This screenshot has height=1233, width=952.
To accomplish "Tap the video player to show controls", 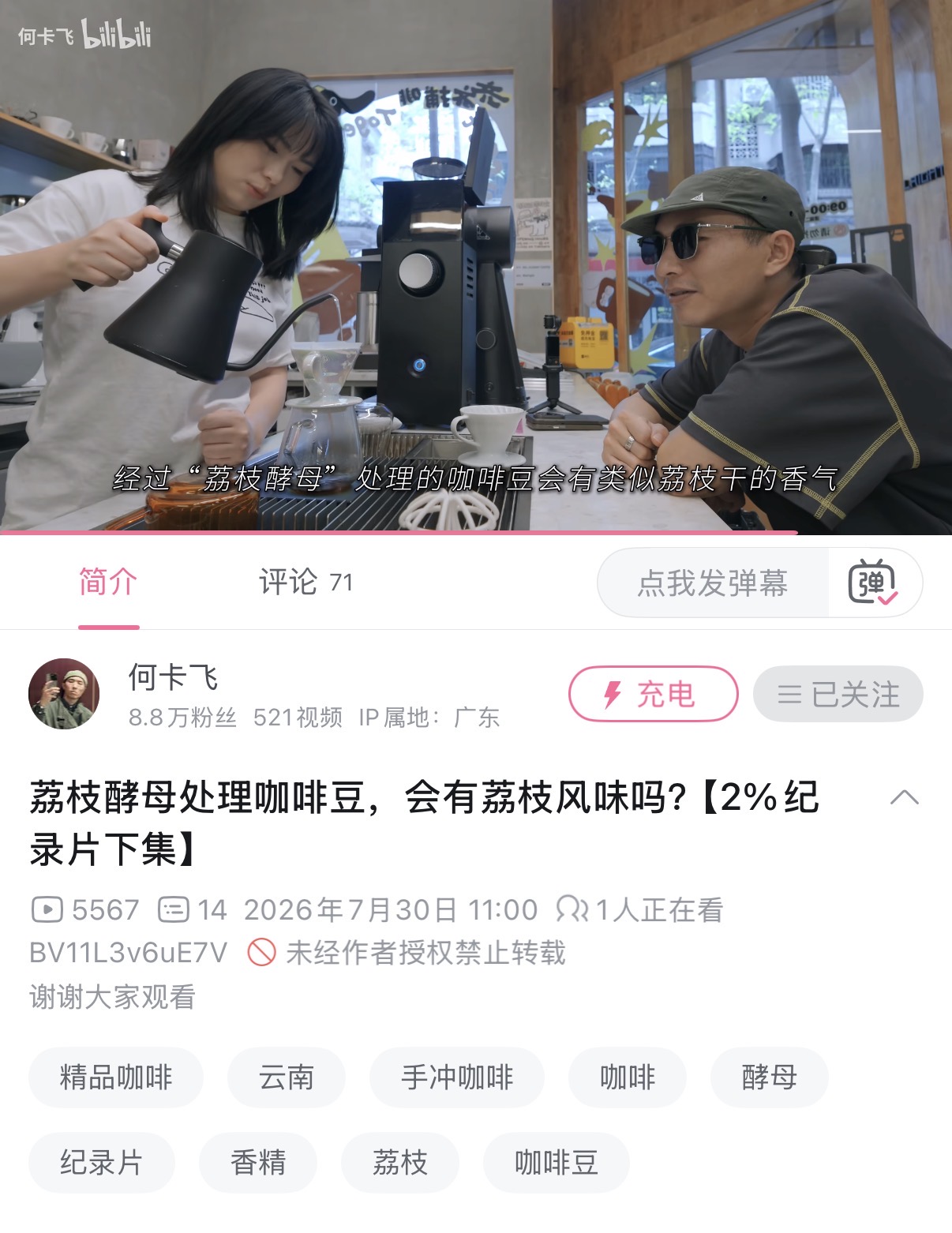I will click(476, 266).
